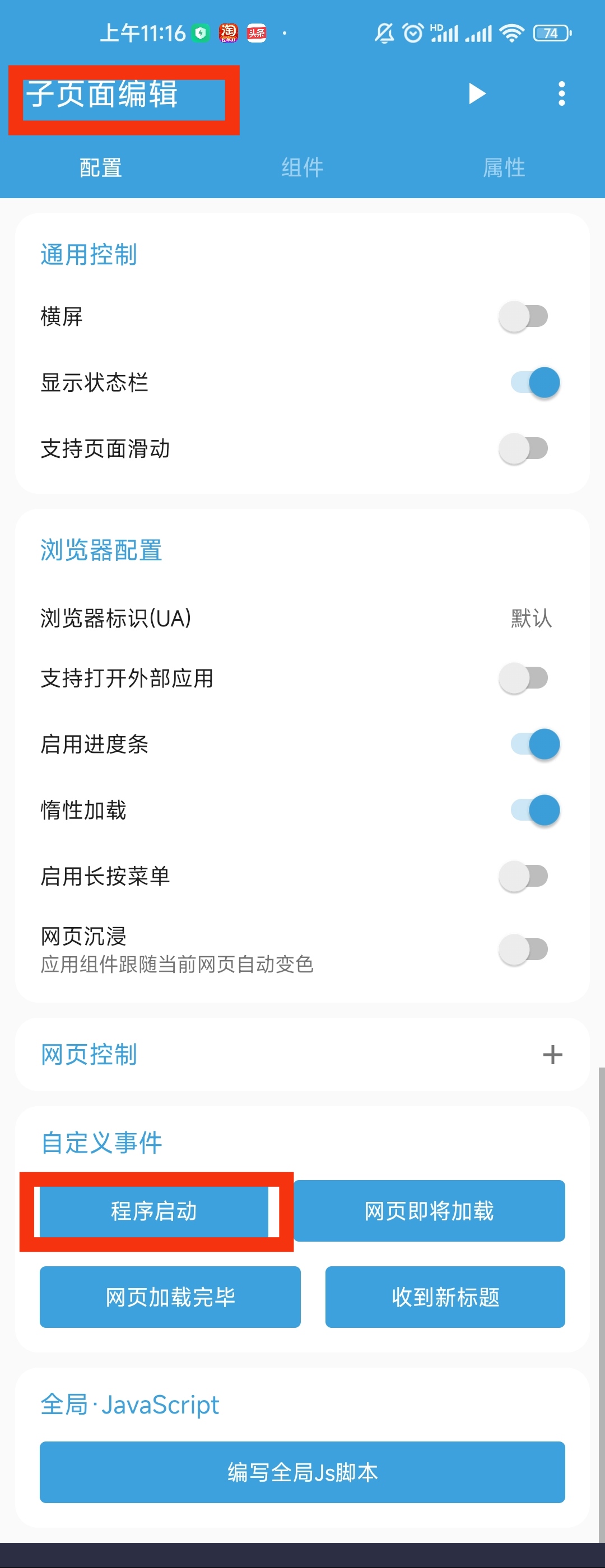Switch to the 组件 tab

point(302,167)
